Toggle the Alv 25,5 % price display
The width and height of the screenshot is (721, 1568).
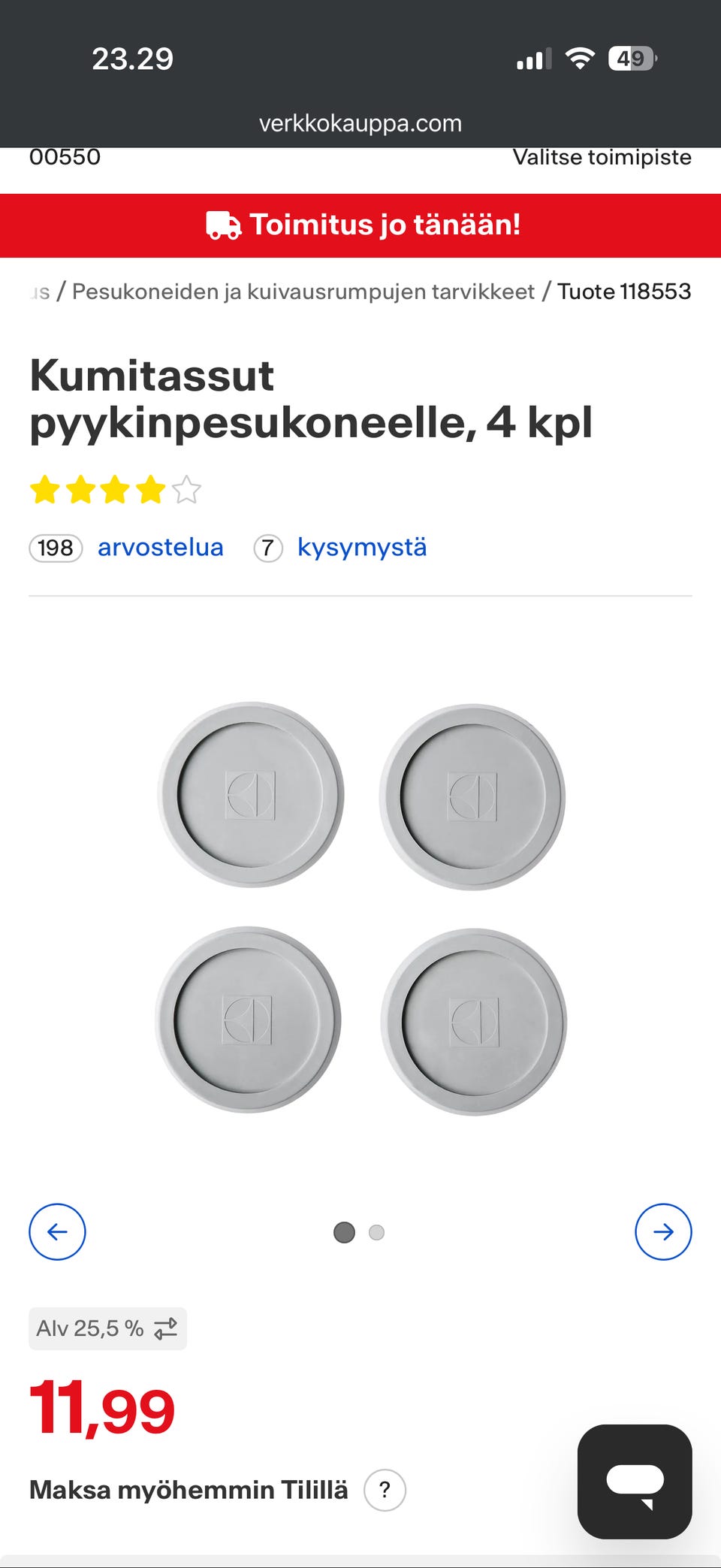point(107,1327)
